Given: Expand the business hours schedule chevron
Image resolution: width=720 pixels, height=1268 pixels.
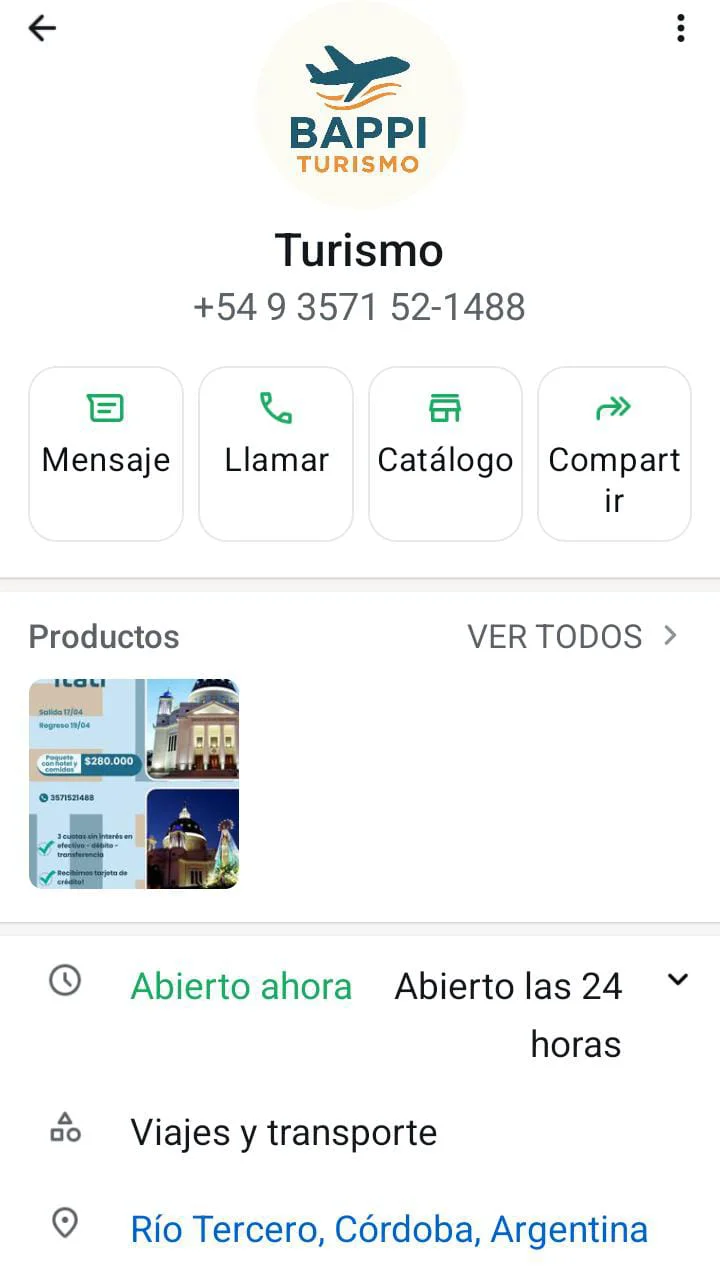Looking at the screenshot, I should 678,980.
